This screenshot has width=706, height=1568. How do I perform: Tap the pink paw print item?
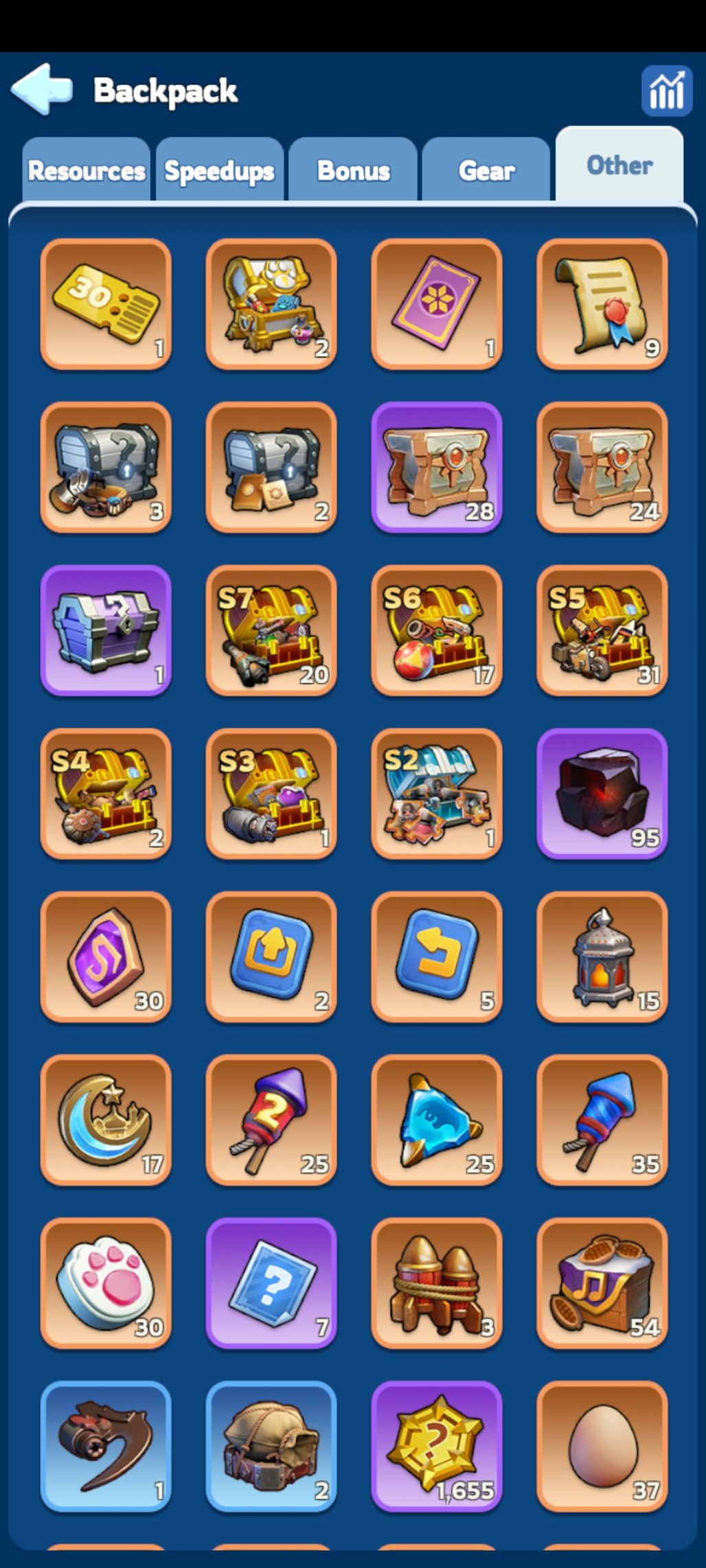pyautogui.click(x=106, y=1283)
